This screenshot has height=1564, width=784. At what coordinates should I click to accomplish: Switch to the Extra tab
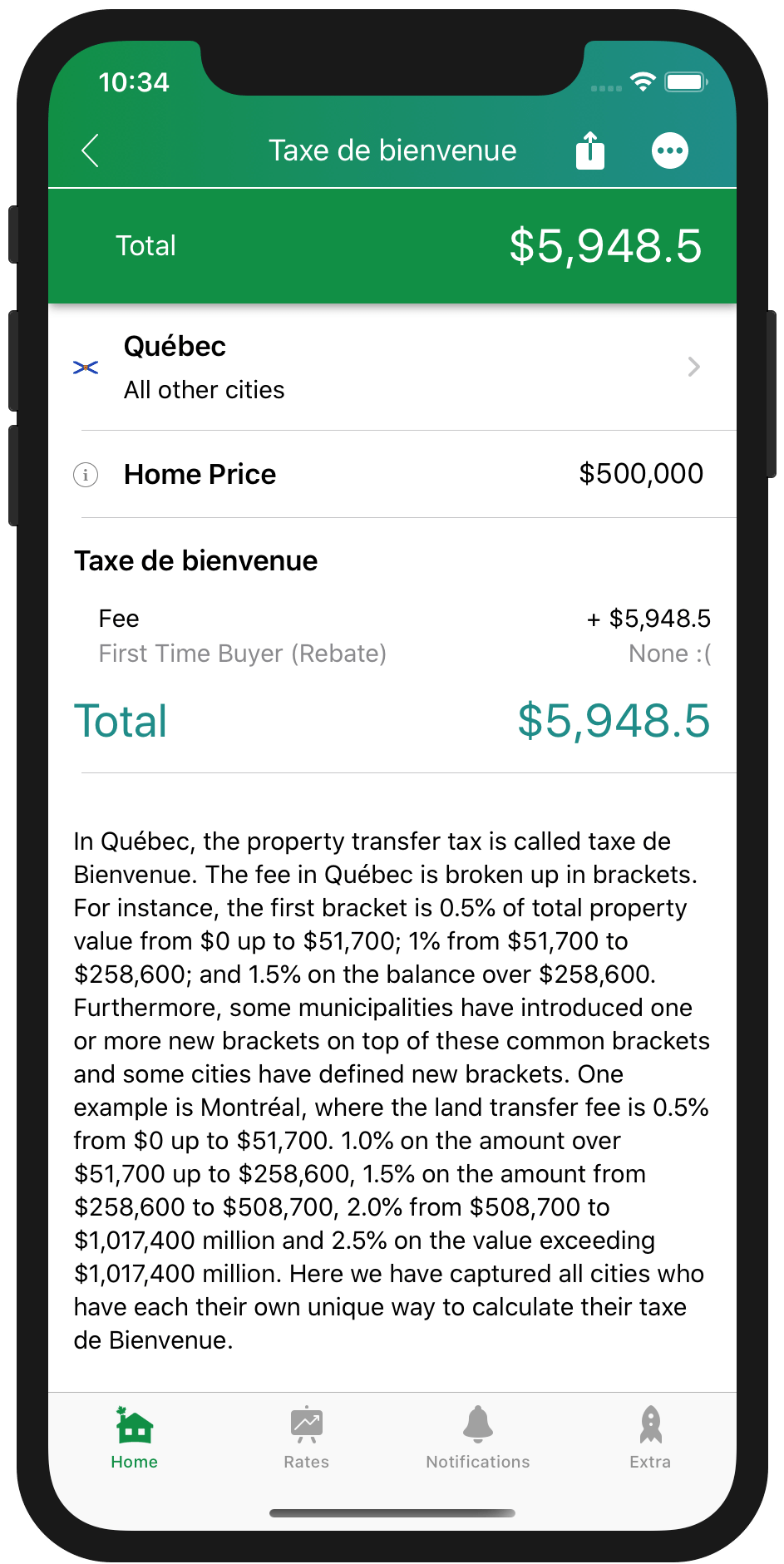click(x=650, y=1437)
